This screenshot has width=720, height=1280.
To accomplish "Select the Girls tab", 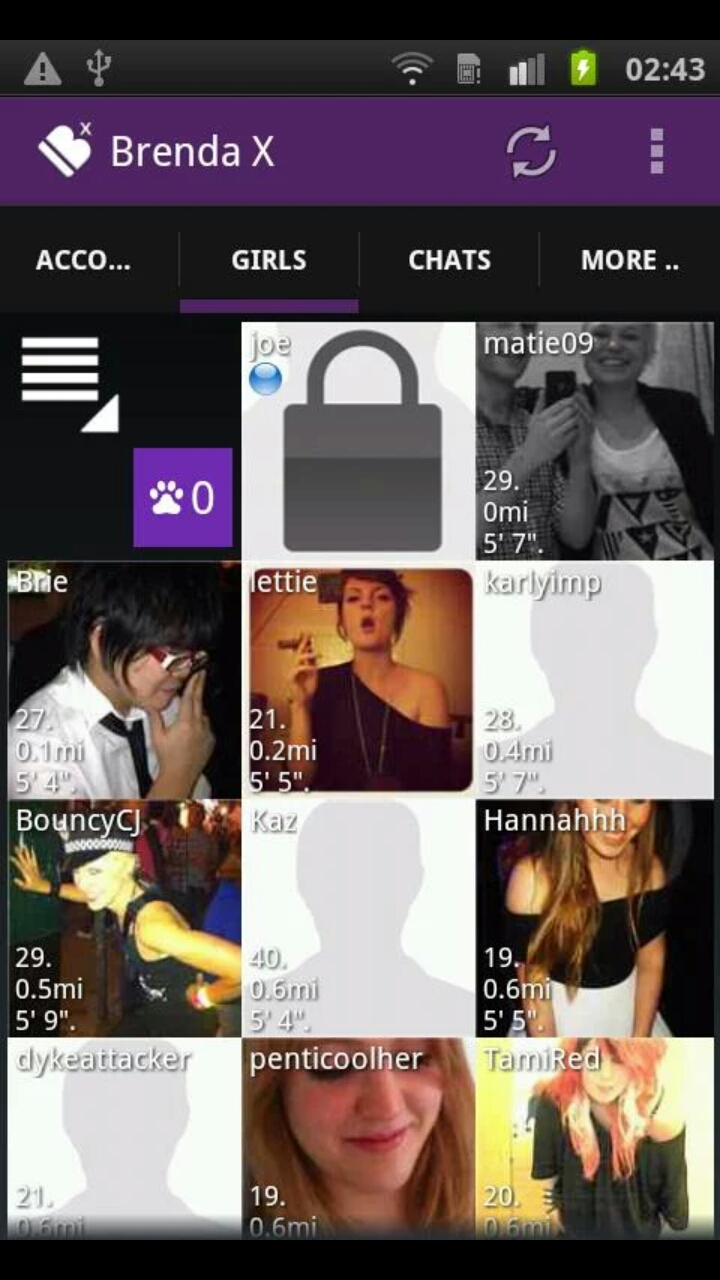I will [x=269, y=260].
